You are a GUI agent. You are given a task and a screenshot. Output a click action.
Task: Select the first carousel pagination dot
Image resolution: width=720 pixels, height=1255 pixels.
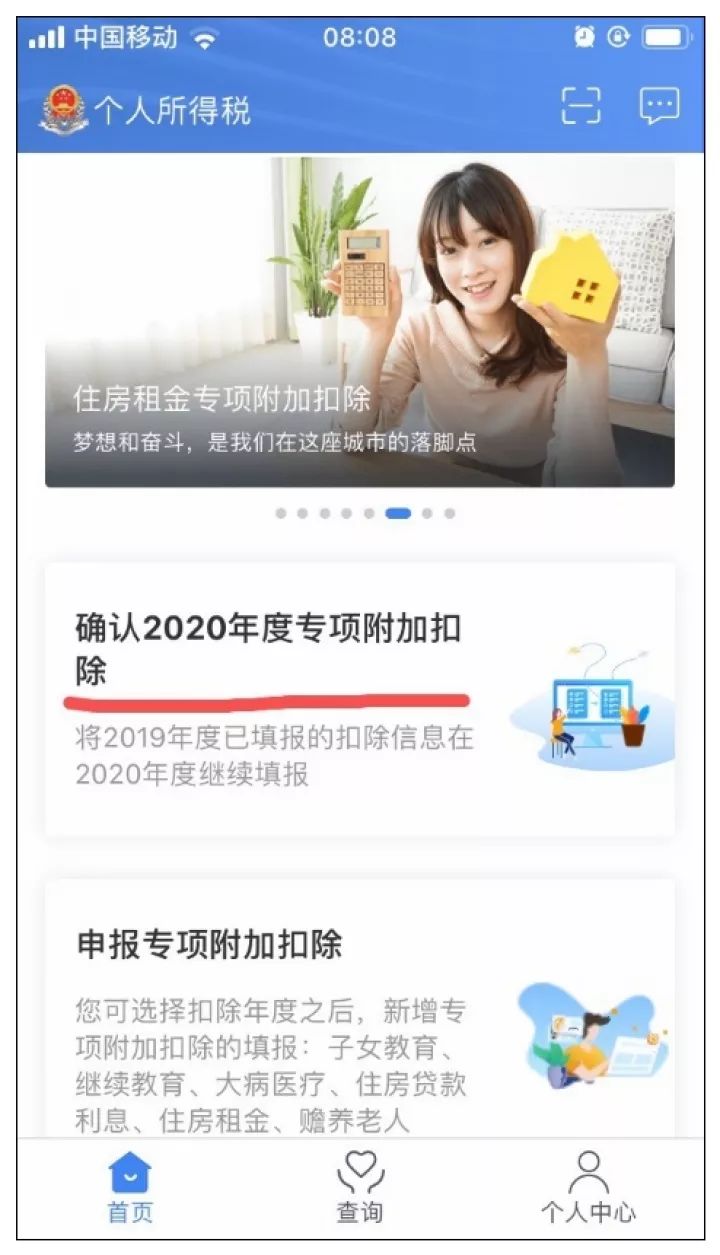point(282,512)
